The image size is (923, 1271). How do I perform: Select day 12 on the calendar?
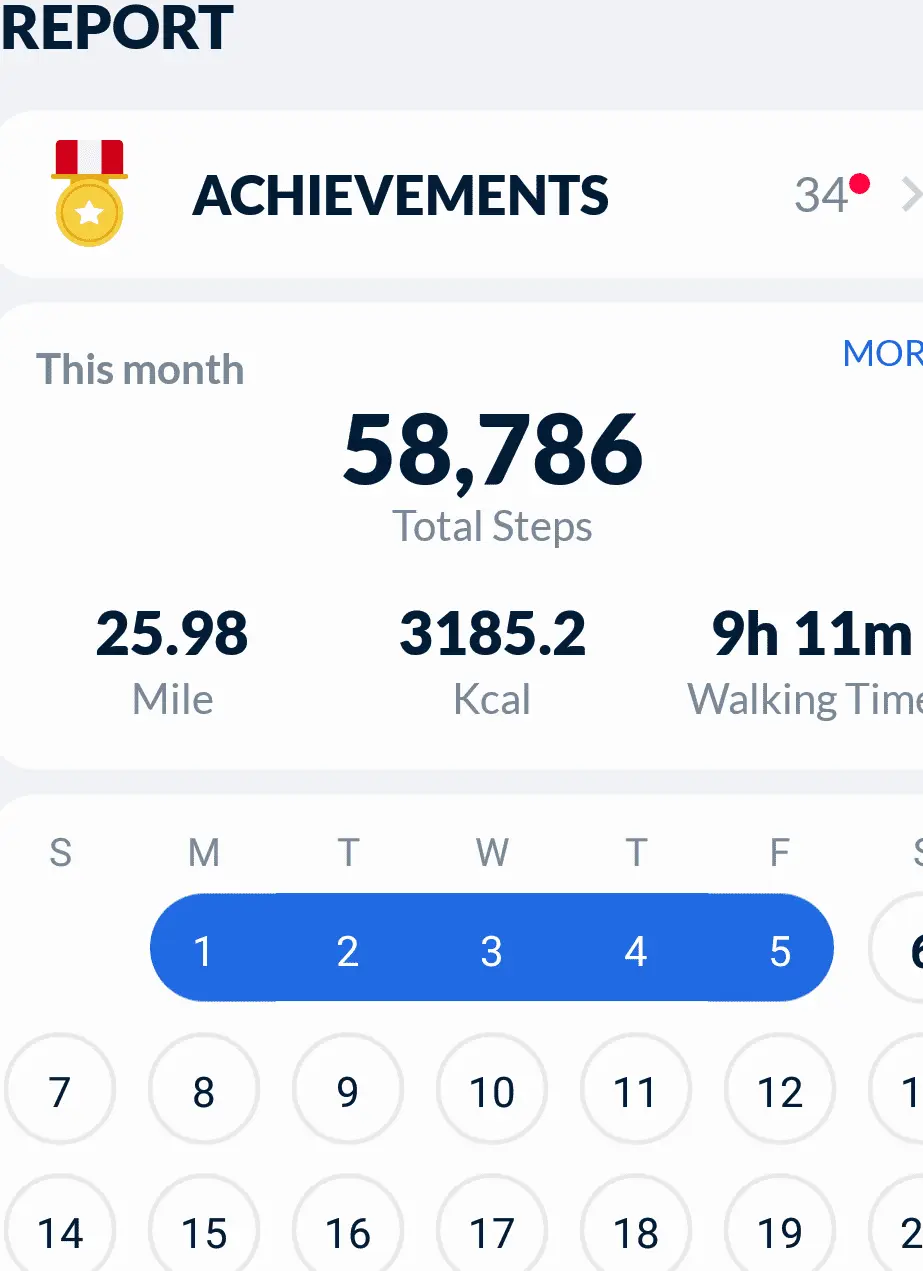click(x=780, y=1092)
